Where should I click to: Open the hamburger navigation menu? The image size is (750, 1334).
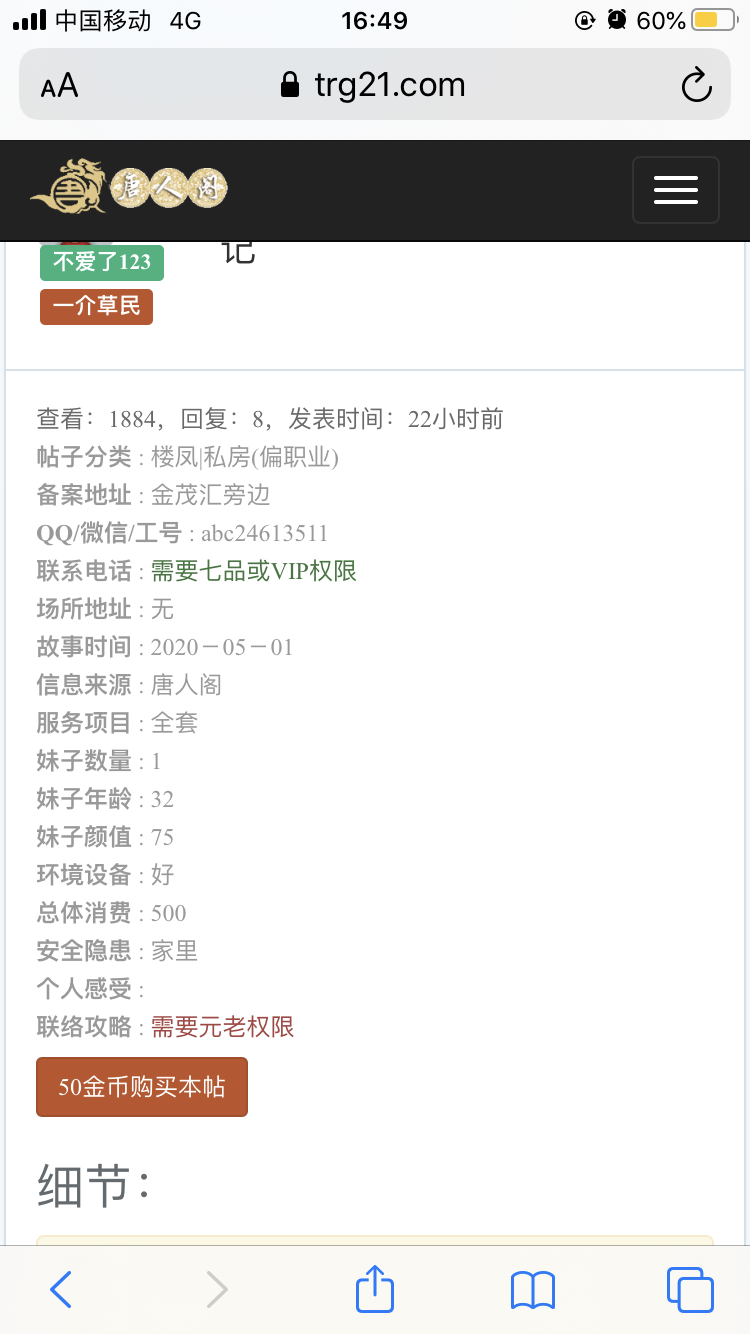(x=675, y=190)
